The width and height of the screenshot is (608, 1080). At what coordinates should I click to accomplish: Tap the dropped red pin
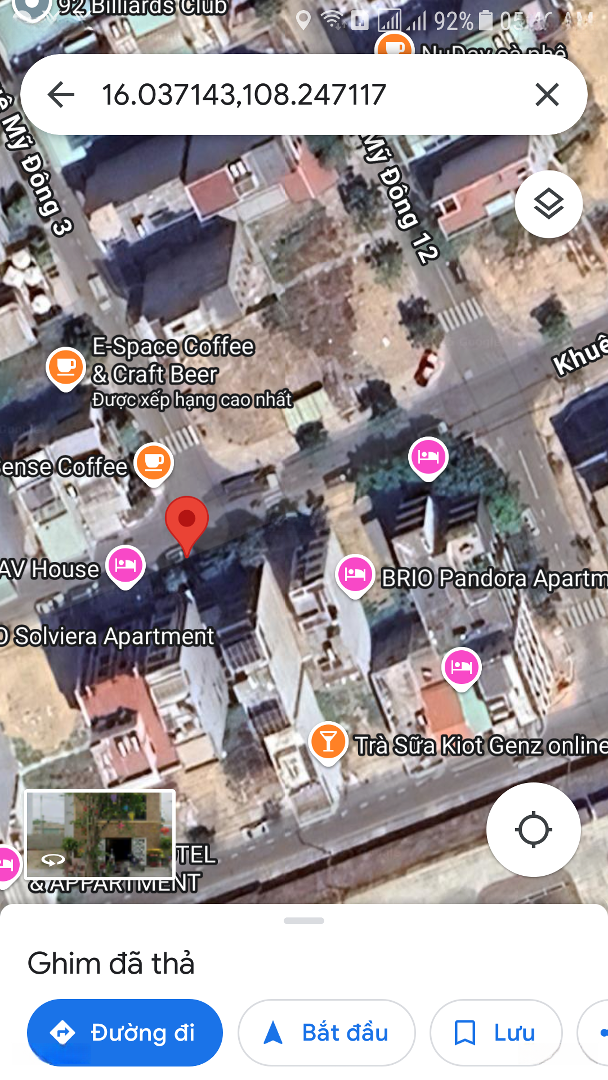tap(186, 524)
